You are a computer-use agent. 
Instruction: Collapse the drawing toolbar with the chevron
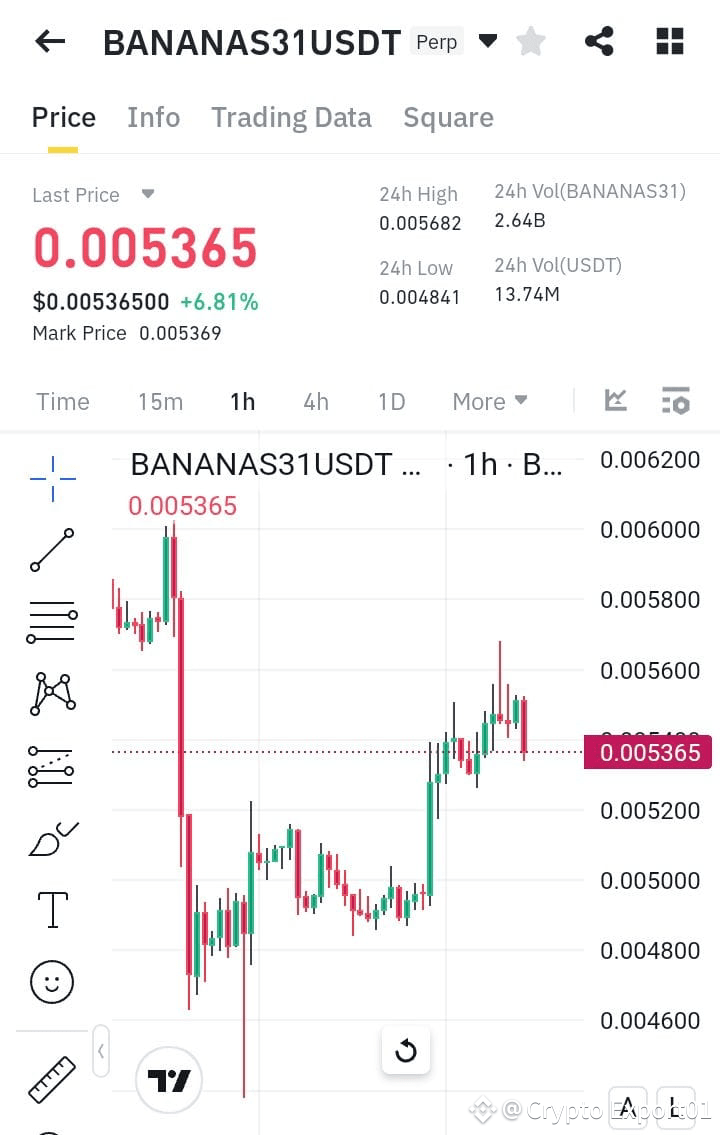coord(101,1050)
